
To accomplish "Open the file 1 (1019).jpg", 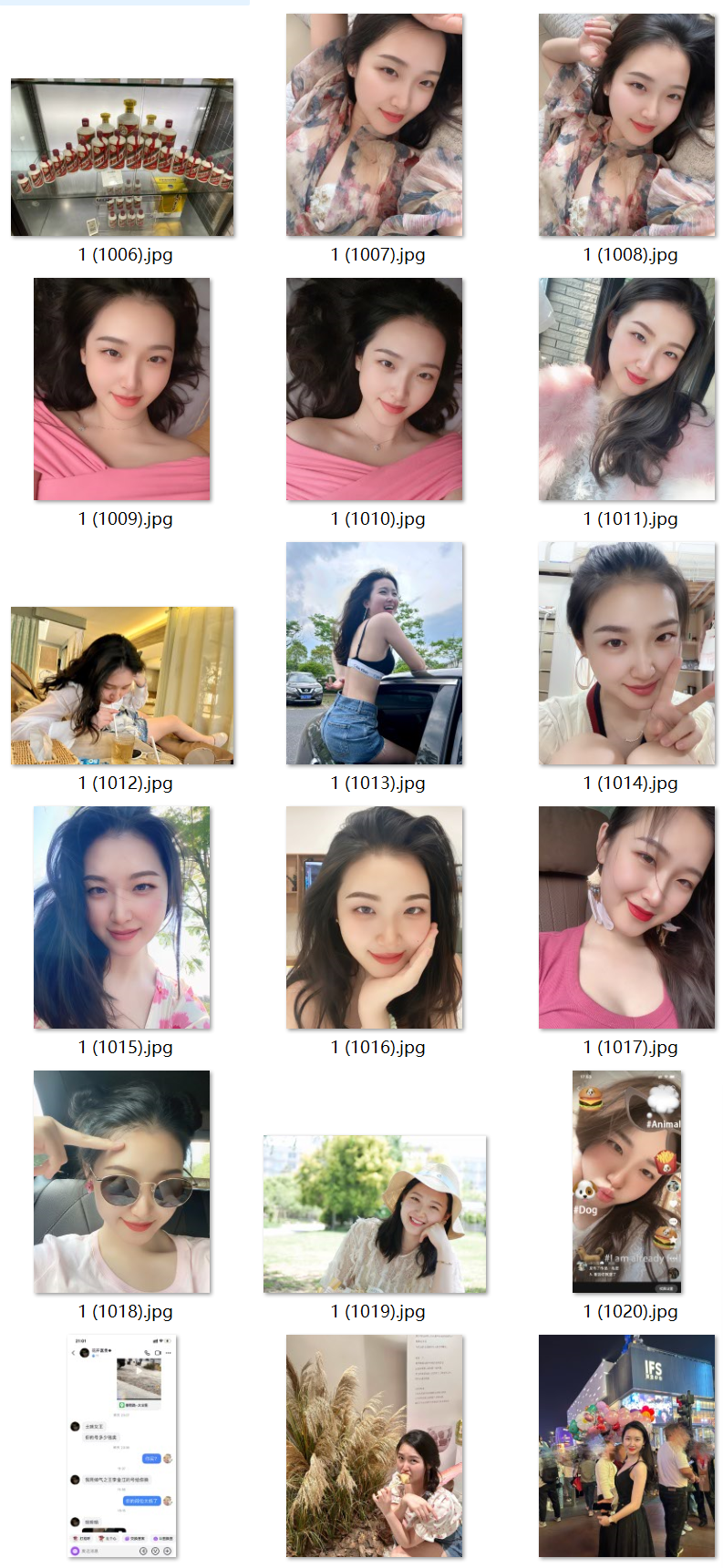I will (x=374, y=1214).
